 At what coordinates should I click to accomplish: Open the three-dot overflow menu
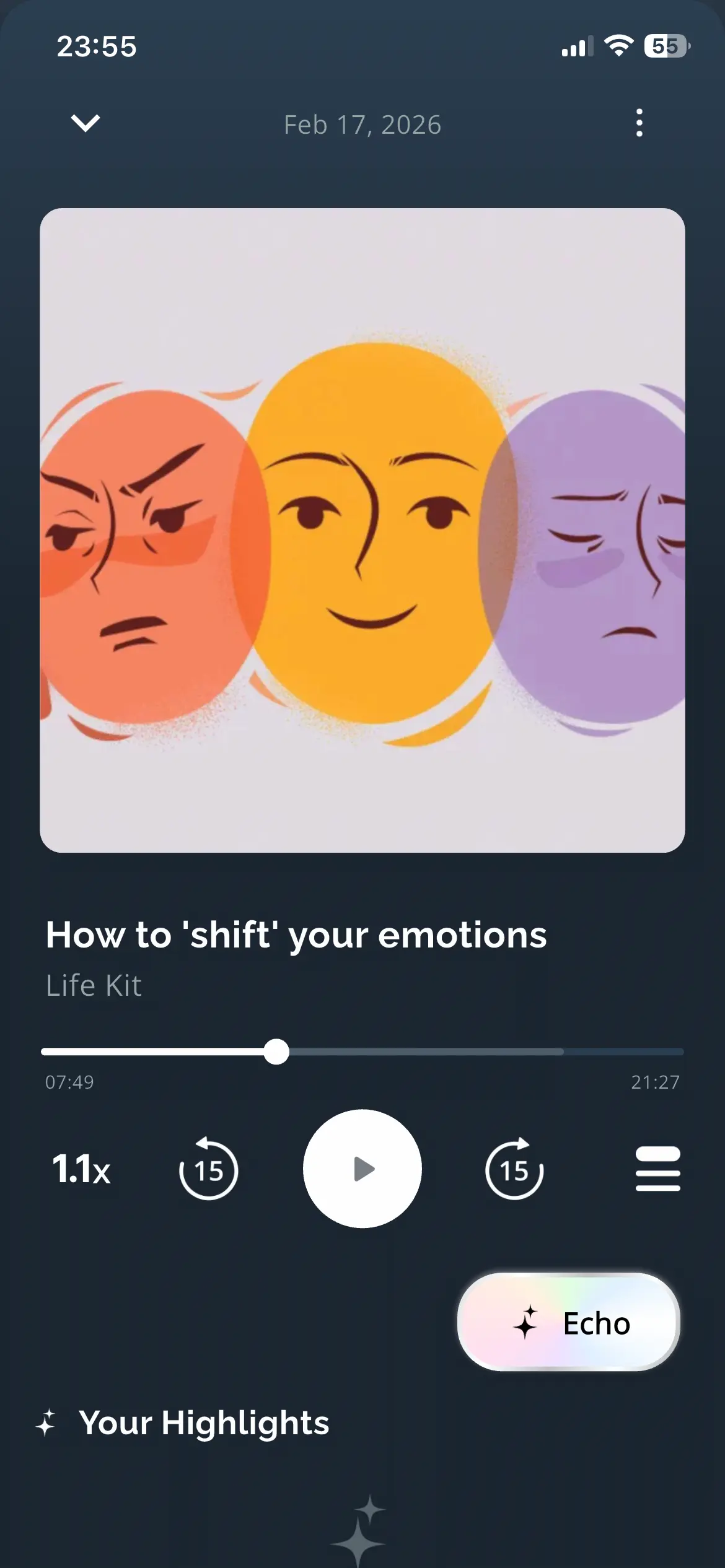(x=639, y=123)
